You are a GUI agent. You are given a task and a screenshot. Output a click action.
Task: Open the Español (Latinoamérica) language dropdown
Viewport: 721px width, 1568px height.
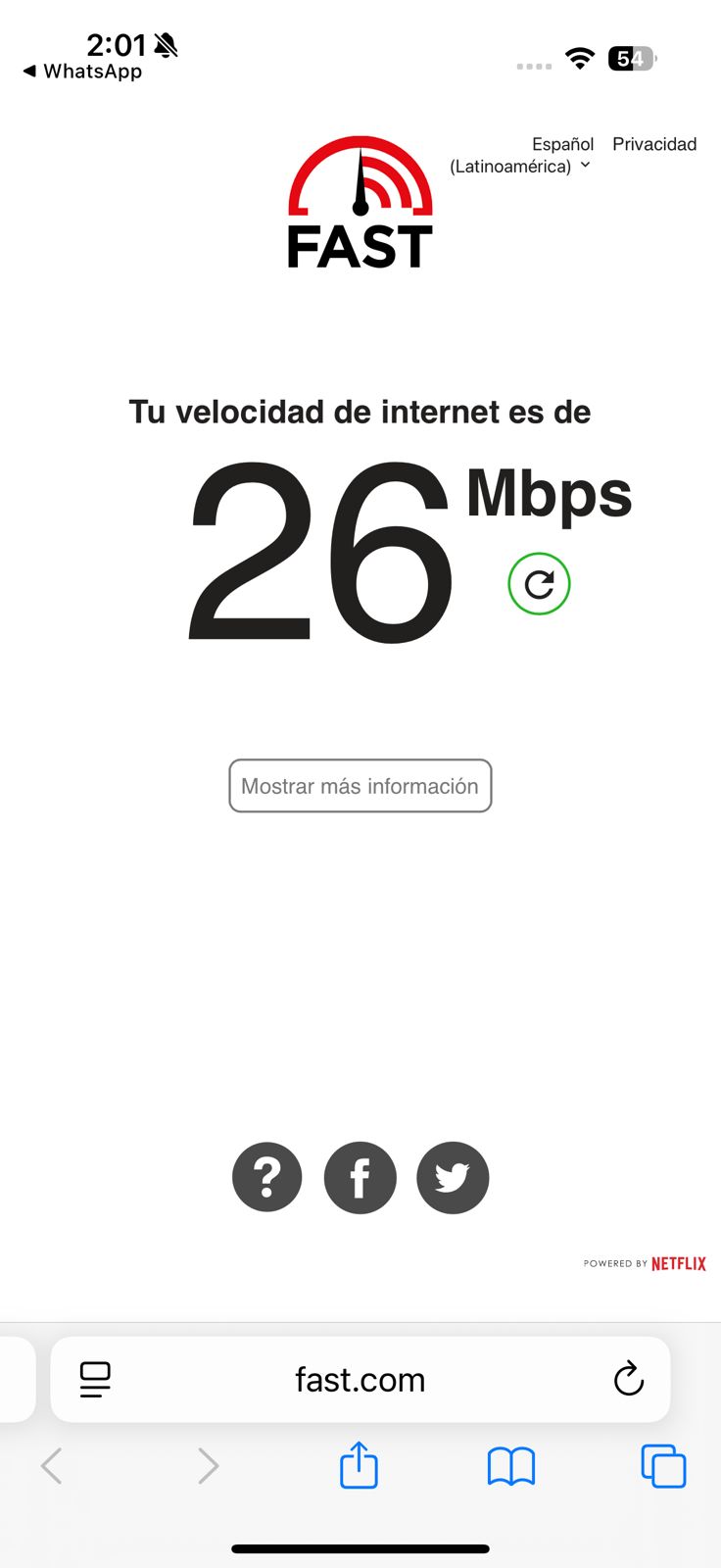coord(521,156)
